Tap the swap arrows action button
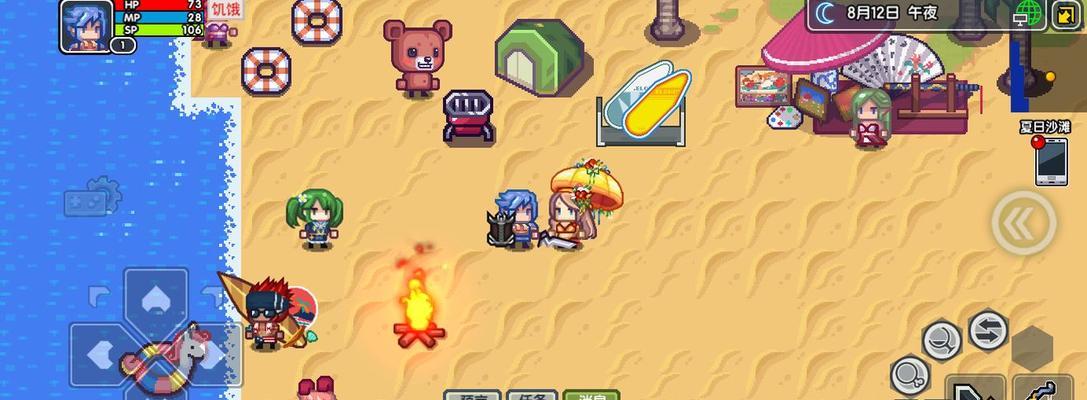This screenshot has width=1087, height=400. [988, 331]
